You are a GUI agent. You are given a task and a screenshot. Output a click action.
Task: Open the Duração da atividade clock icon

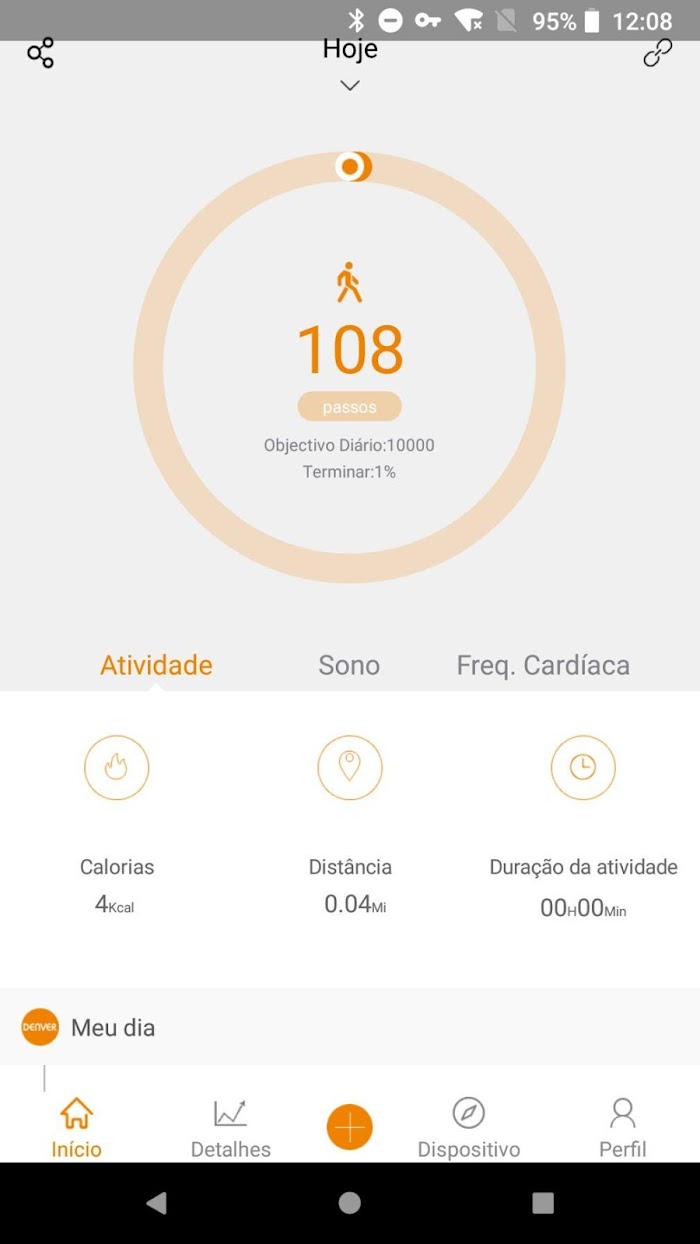pyautogui.click(x=583, y=767)
